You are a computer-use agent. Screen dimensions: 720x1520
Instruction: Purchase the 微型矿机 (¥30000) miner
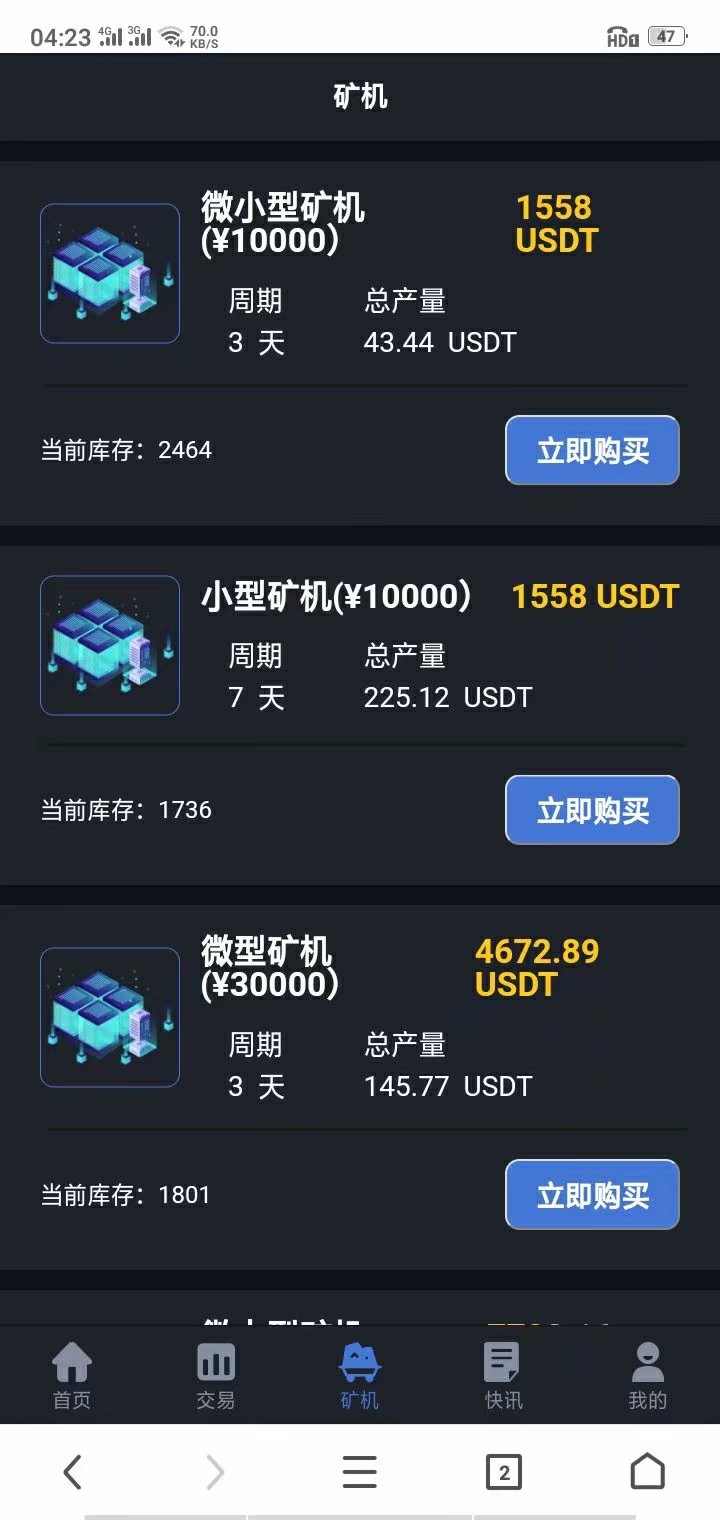click(592, 1195)
